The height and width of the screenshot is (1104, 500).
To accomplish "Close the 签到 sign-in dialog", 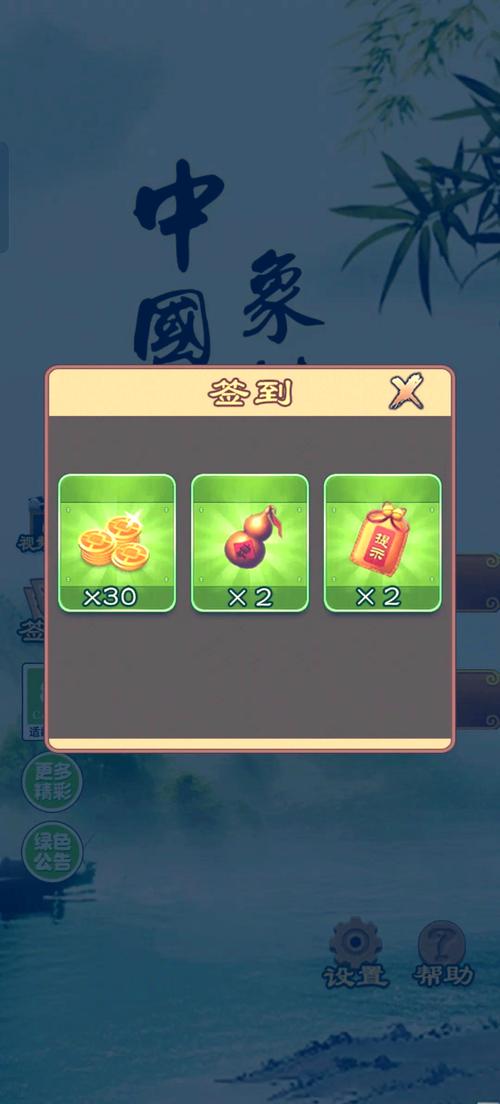I will coord(407,391).
